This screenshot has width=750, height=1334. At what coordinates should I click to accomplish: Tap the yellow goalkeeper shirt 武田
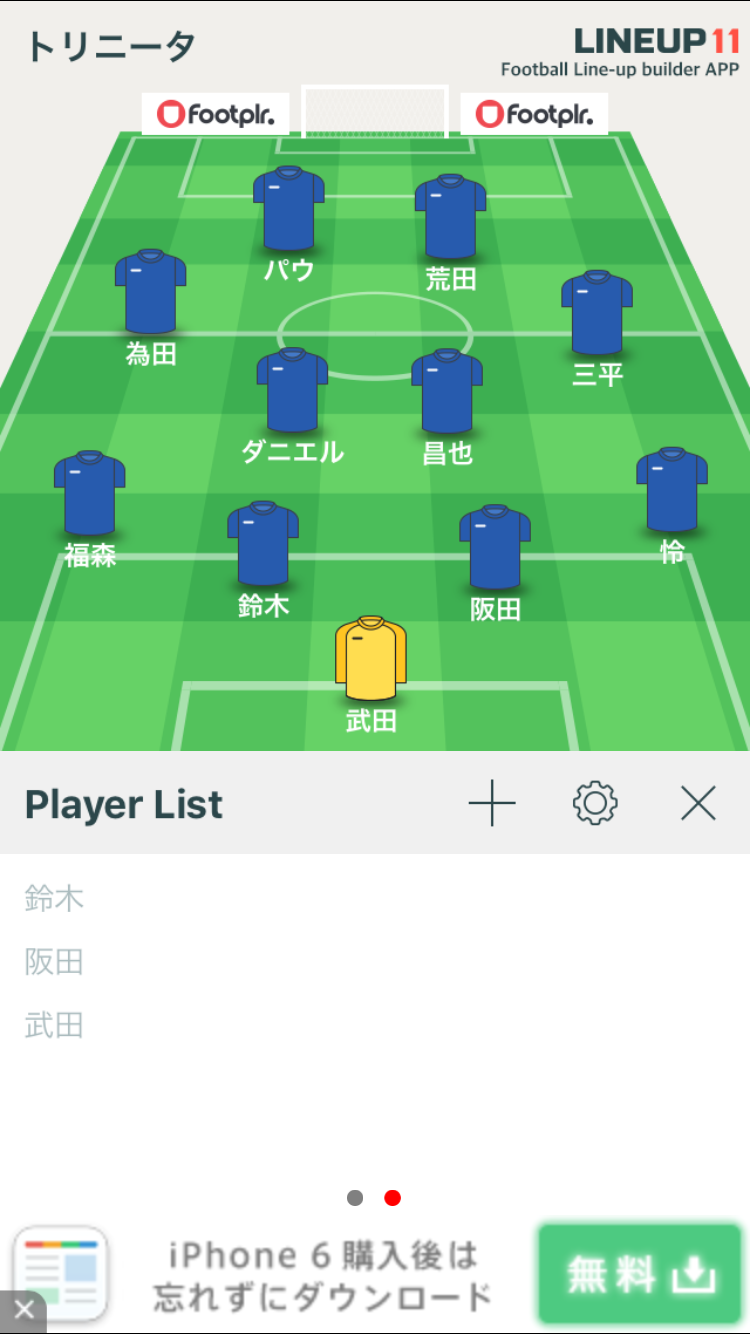[371, 658]
